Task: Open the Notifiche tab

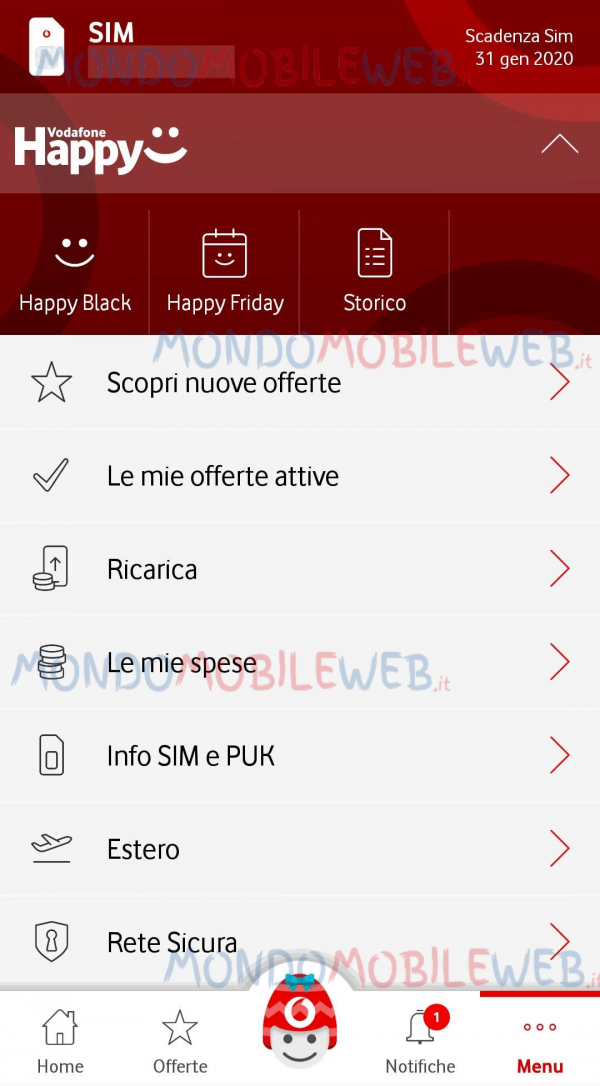Action: [x=420, y=1040]
